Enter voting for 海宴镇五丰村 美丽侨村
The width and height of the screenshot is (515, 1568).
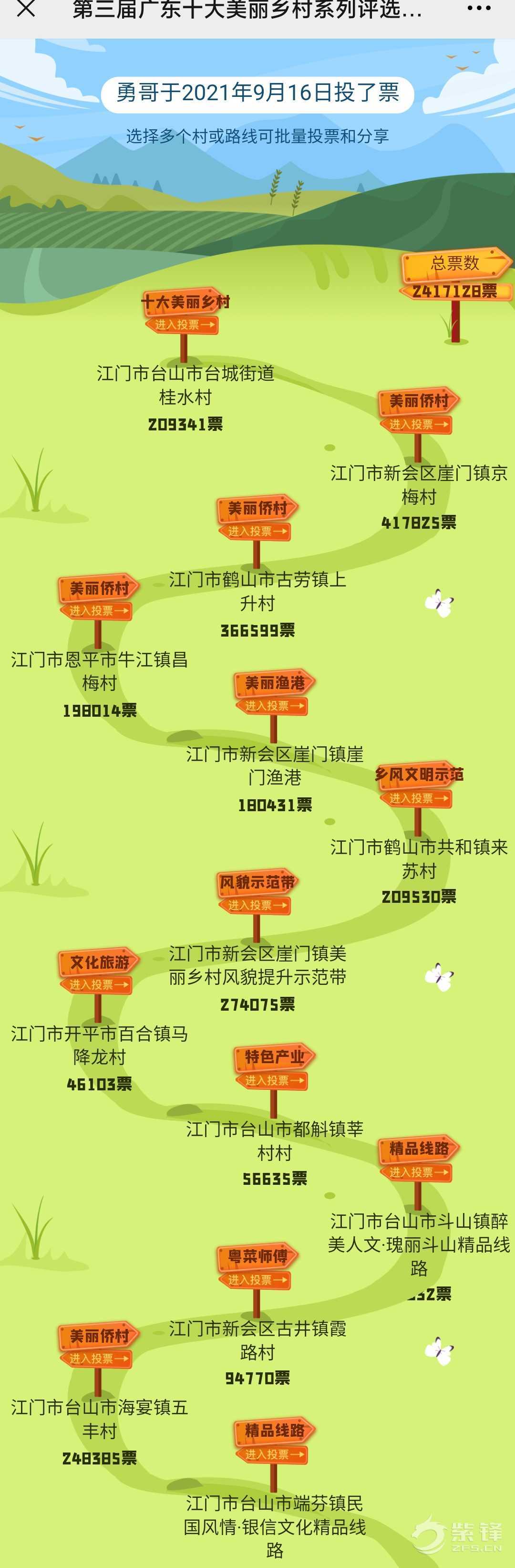click(x=97, y=1359)
